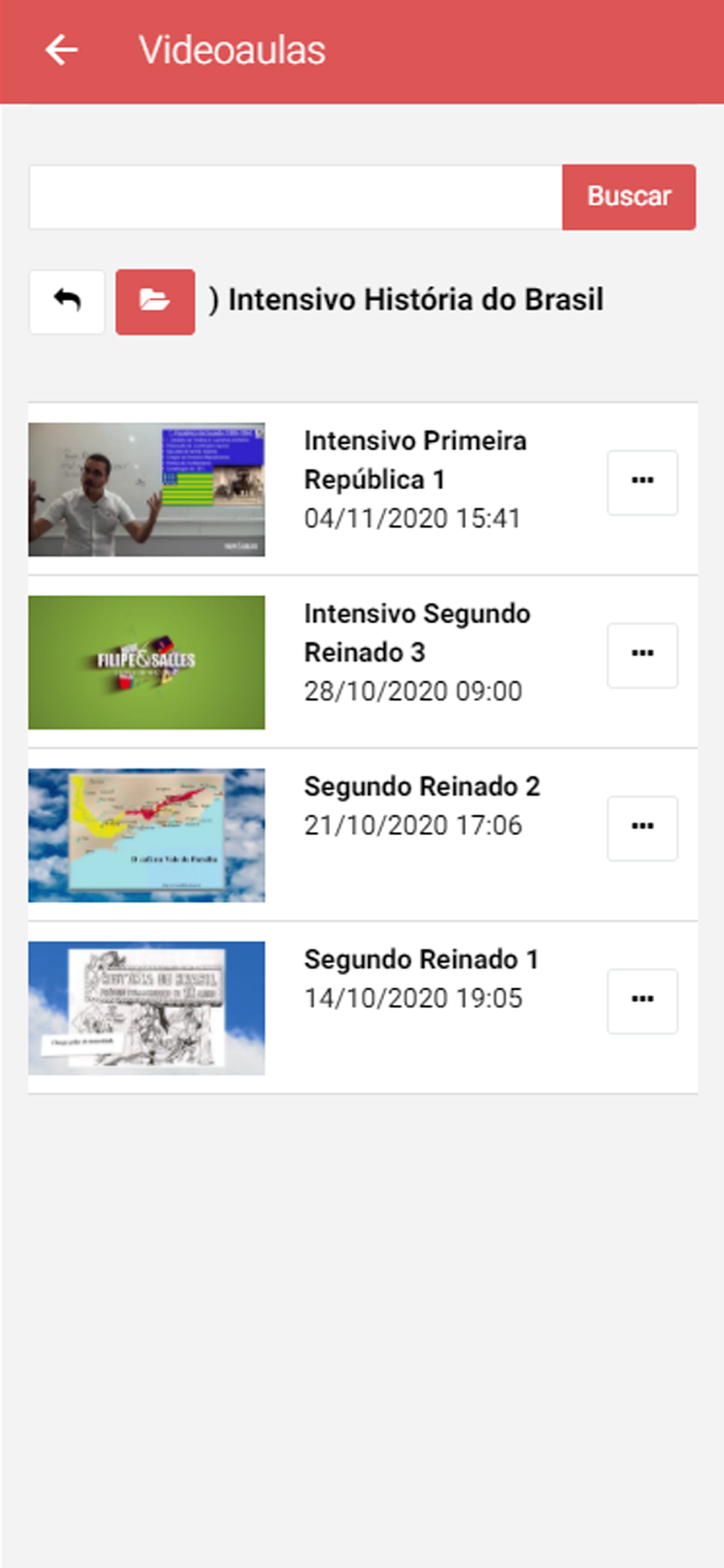Open the red folder icon button
724x1568 pixels.
[x=155, y=302]
